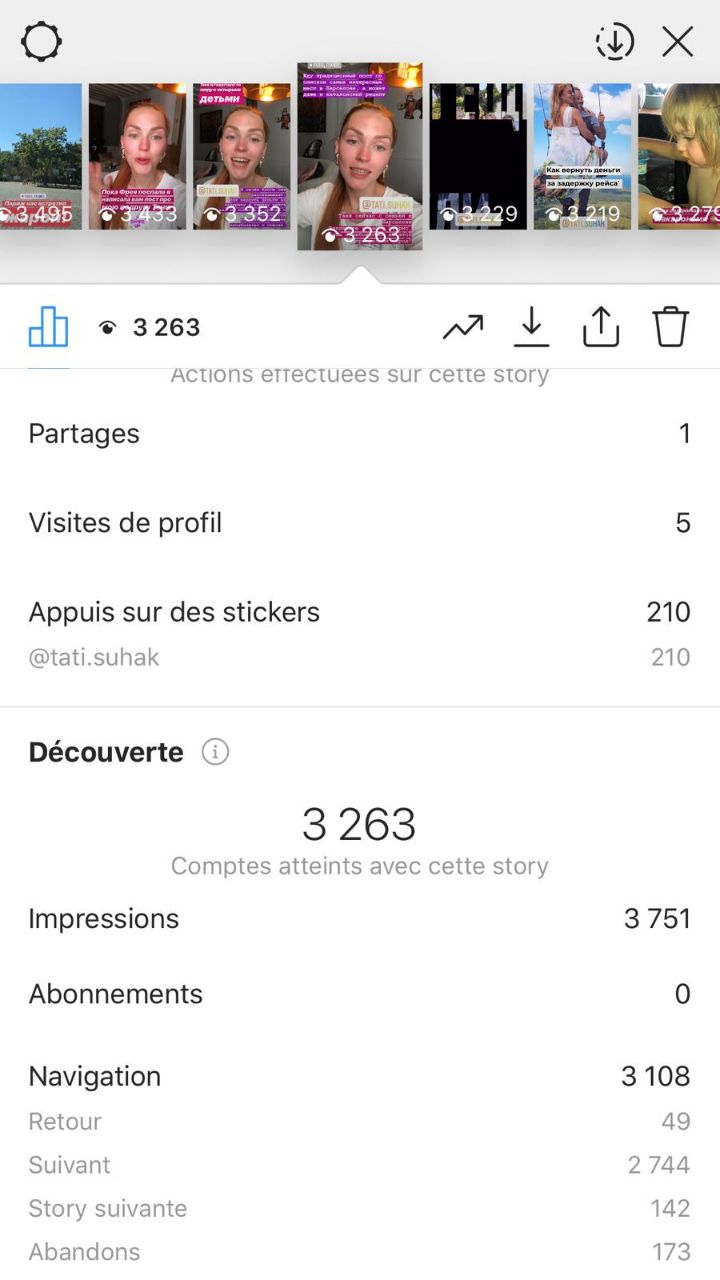Download this story to the device
This screenshot has height=1280, width=720.
pyautogui.click(x=532, y=327)
